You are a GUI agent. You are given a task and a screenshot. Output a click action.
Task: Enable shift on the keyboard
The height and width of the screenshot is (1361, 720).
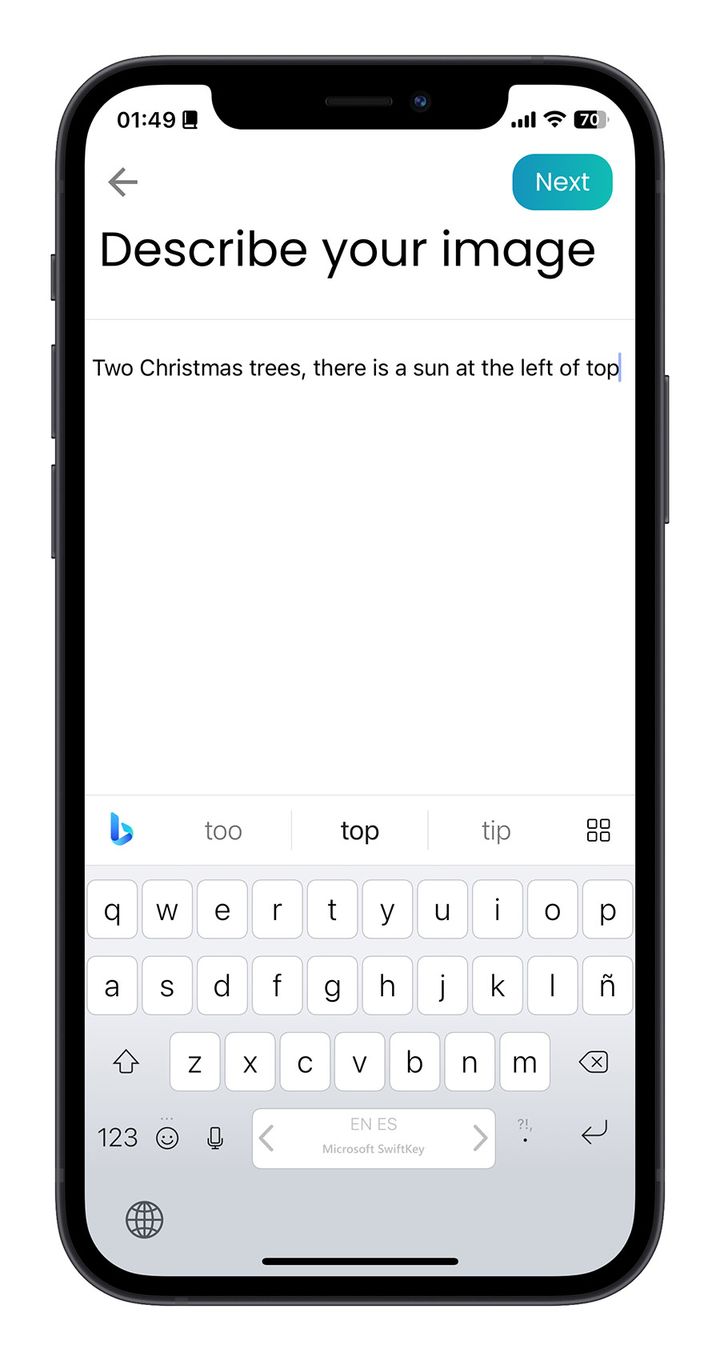tap(127, 1062)
